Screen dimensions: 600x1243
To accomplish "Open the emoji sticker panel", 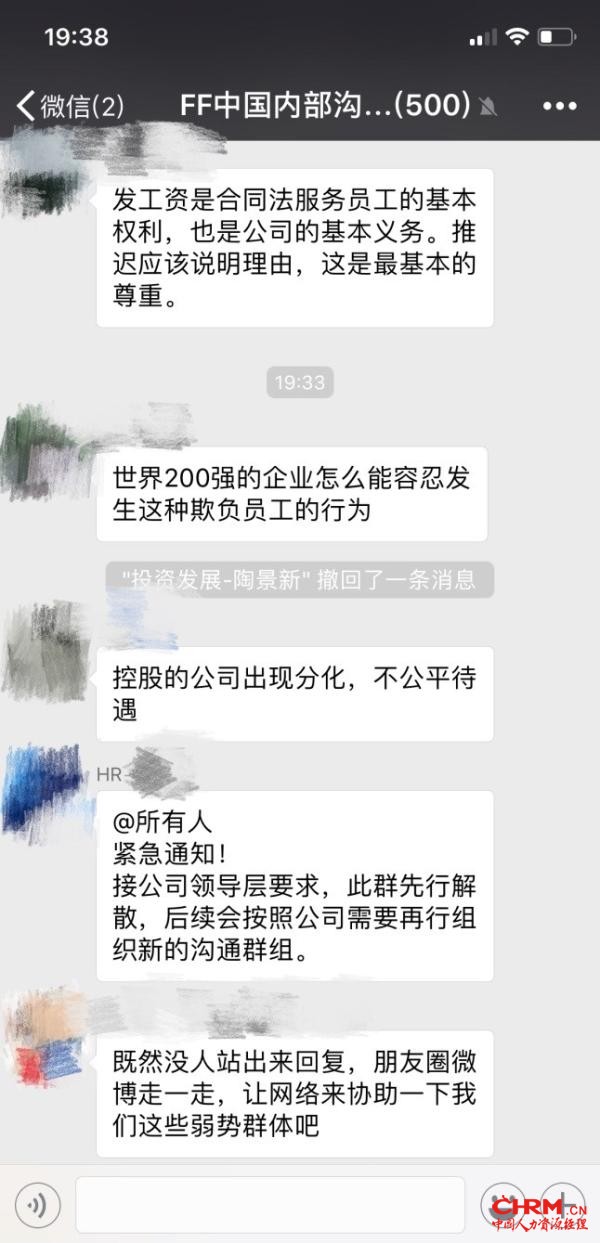I will point(502,1203).
